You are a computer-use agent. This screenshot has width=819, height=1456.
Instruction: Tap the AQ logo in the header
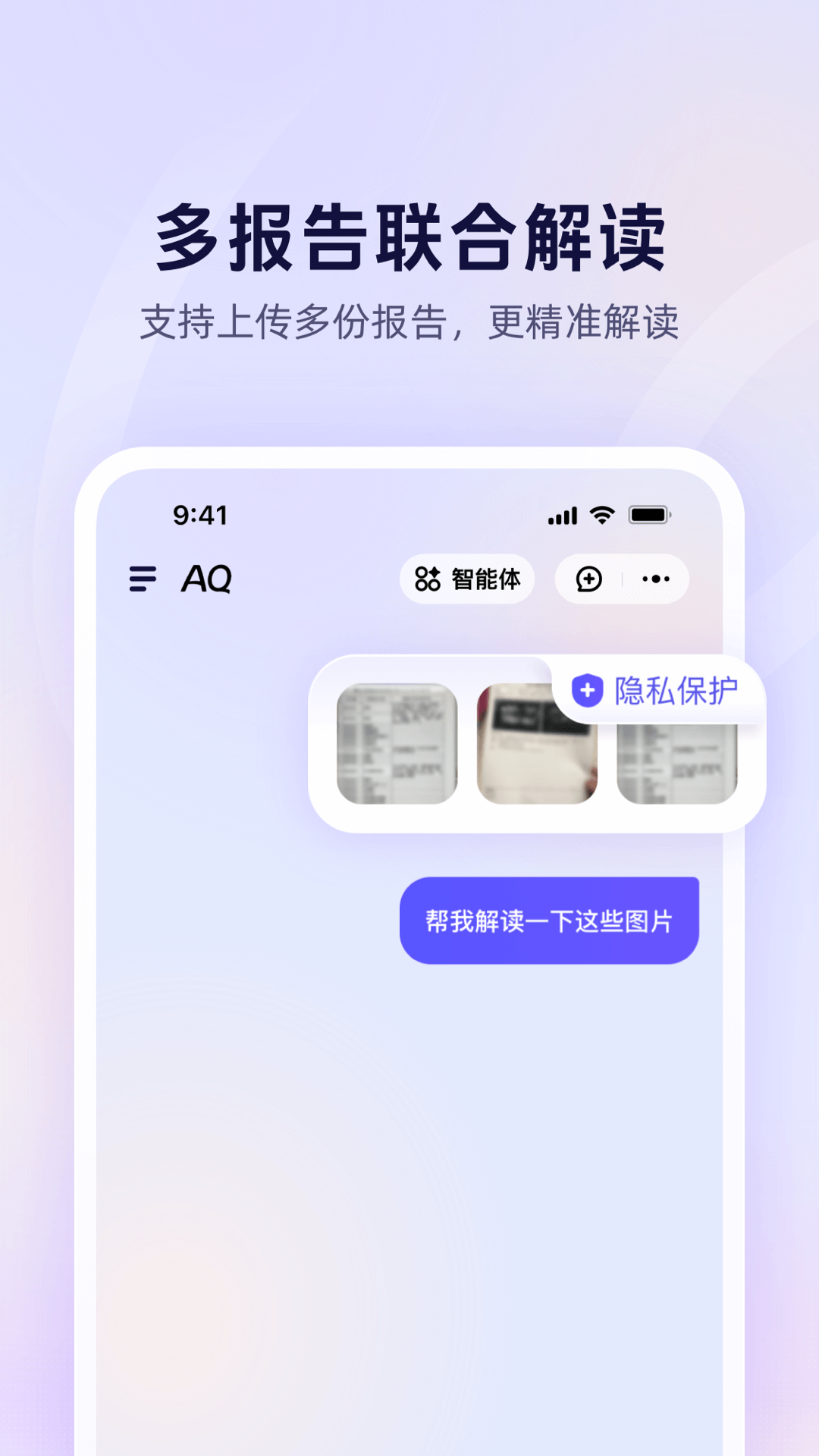tap(205, 579)
